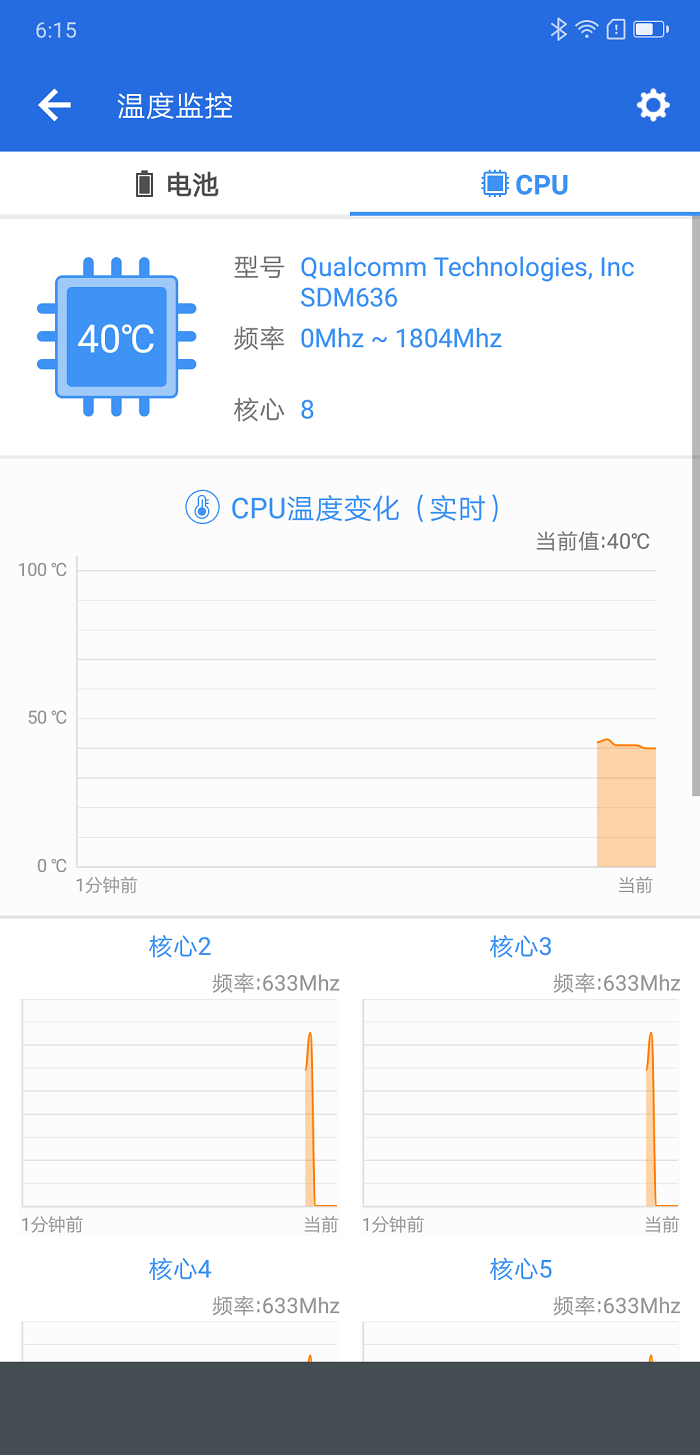The width and height of the screenshot is (700, 1455).
Task: Go back using the arrow icon
Action: 54,105
